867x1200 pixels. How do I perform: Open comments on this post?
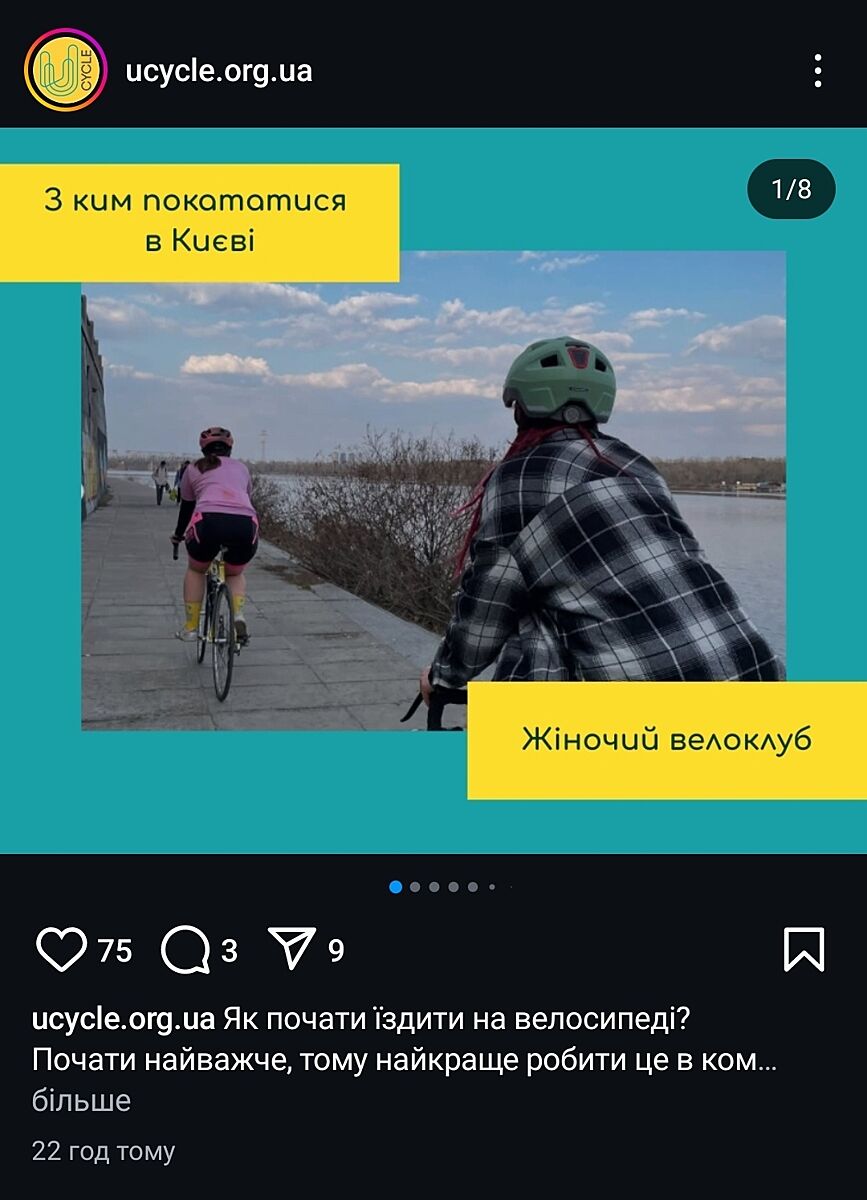coord(186,950)
